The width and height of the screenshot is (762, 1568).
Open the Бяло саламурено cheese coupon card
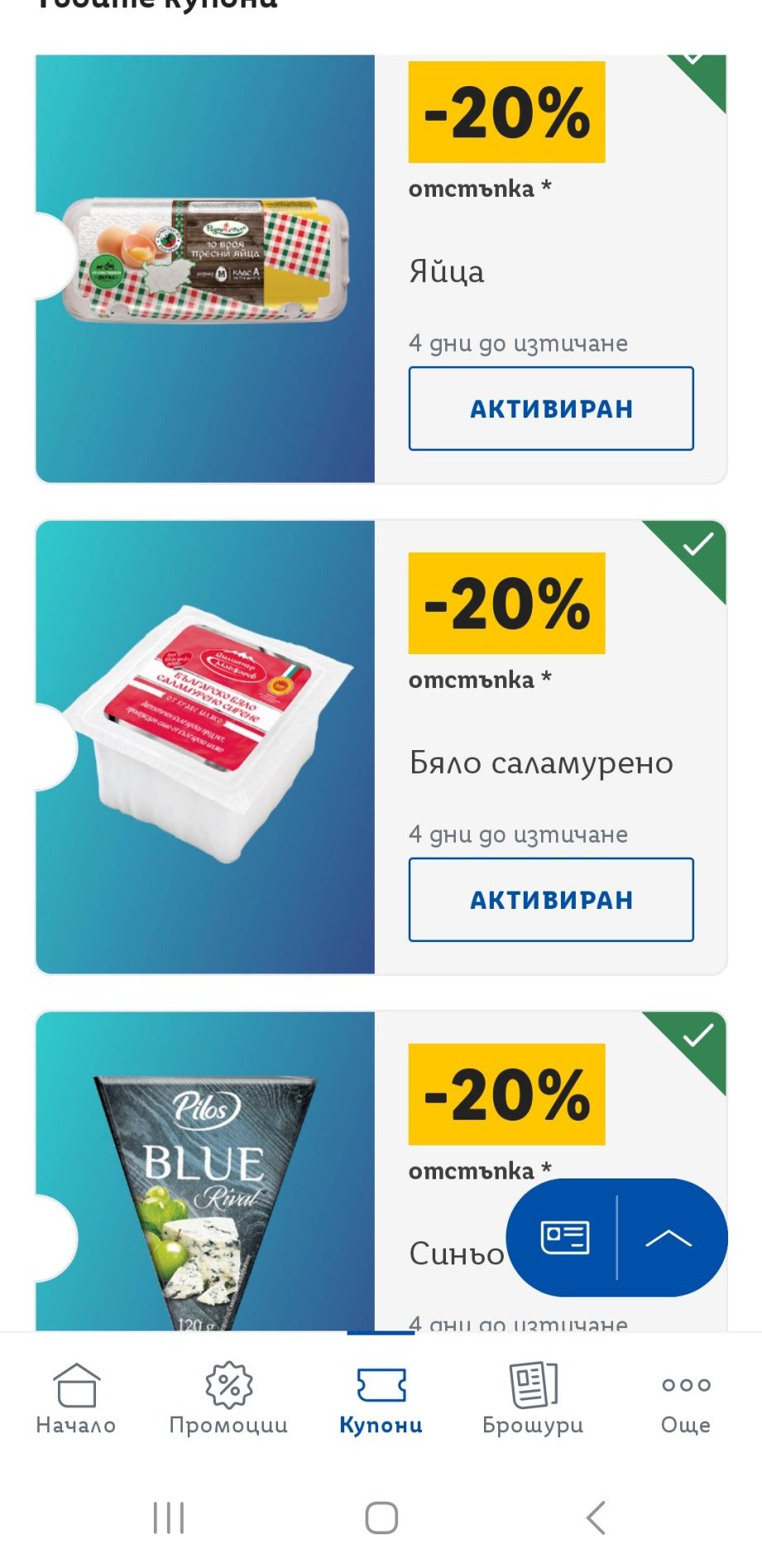[381, 748]
